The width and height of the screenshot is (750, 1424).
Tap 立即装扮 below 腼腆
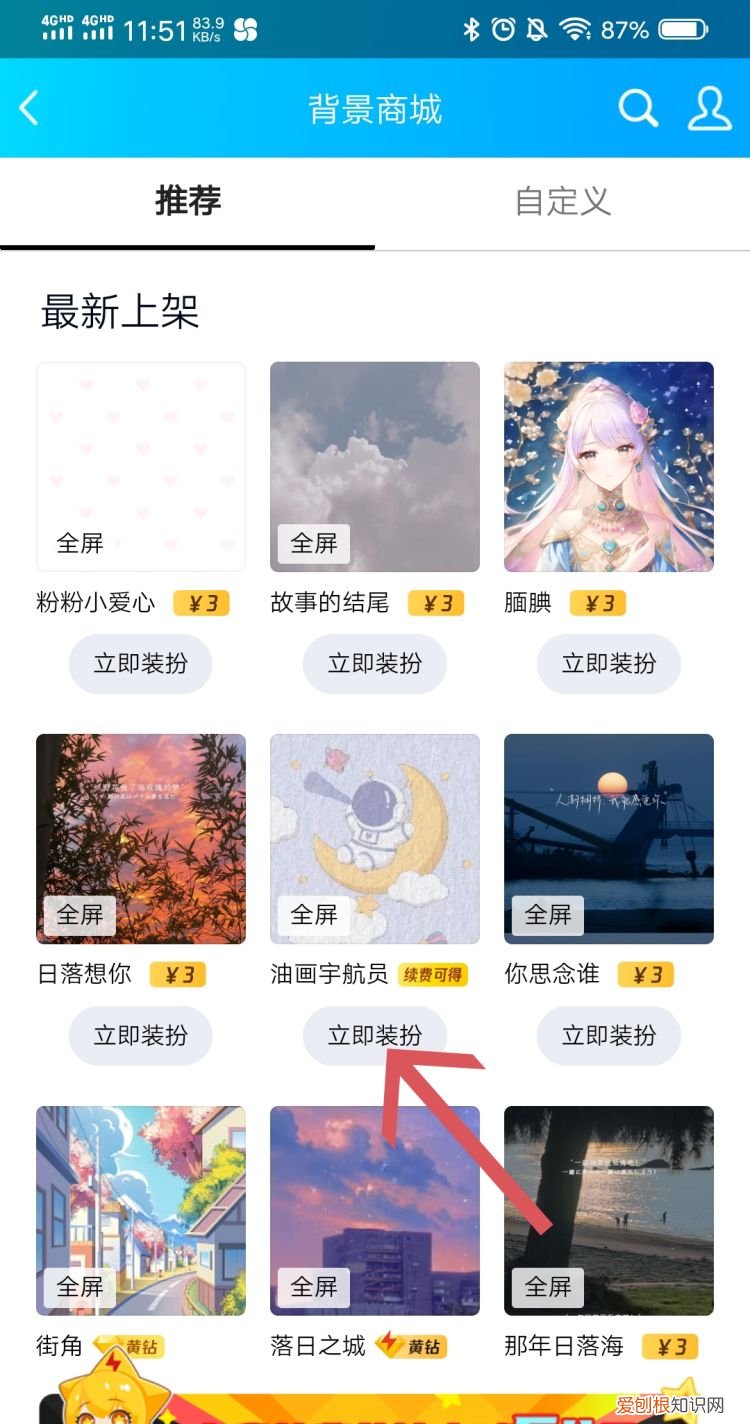tap(607, 663)
